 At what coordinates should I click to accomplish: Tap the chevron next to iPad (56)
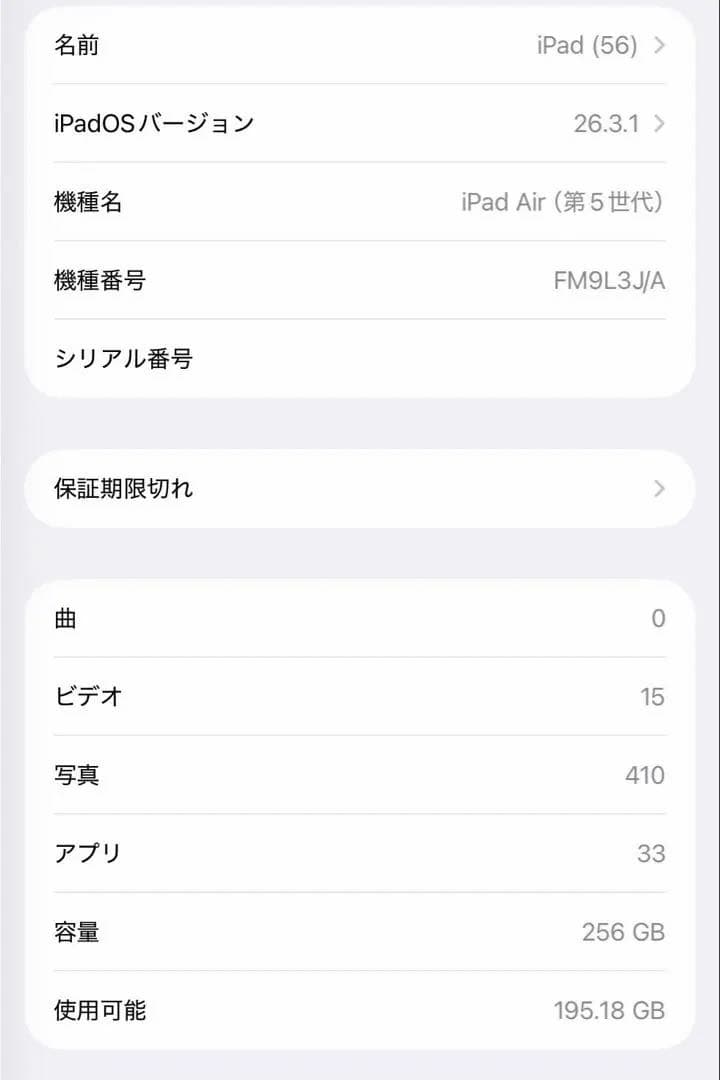coord(658,45)
